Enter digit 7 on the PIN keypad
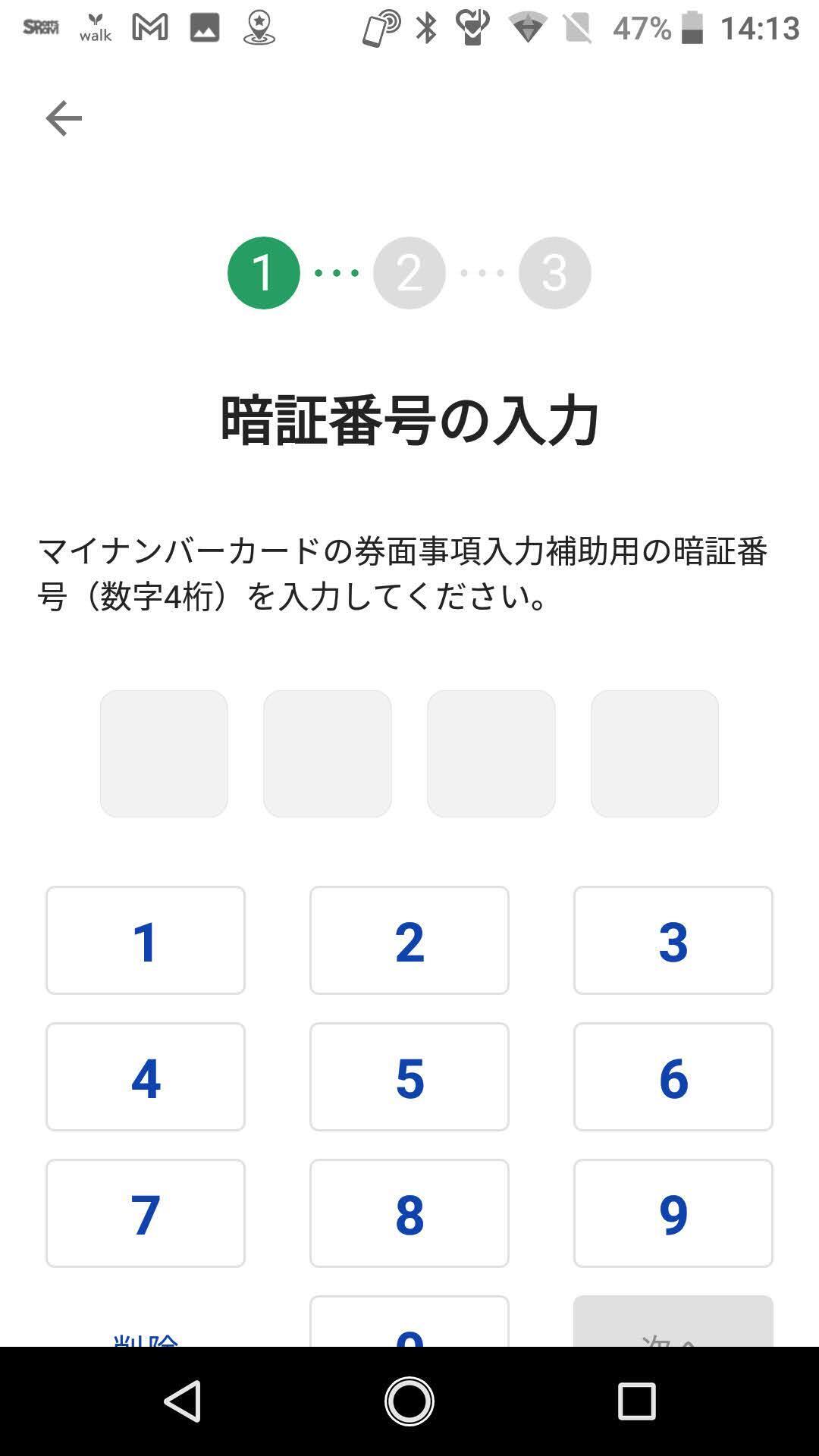Screen dimensions: 819x1456 tap(146, 1213)
